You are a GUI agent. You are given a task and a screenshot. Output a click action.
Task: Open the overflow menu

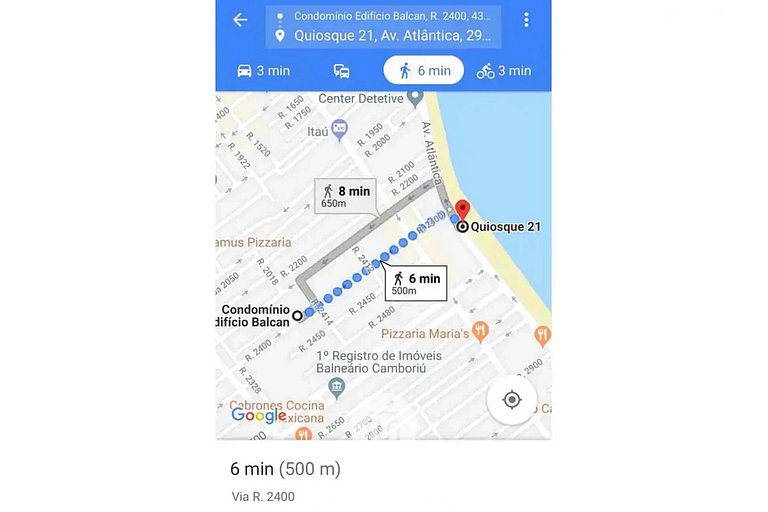tap(526, 20)
